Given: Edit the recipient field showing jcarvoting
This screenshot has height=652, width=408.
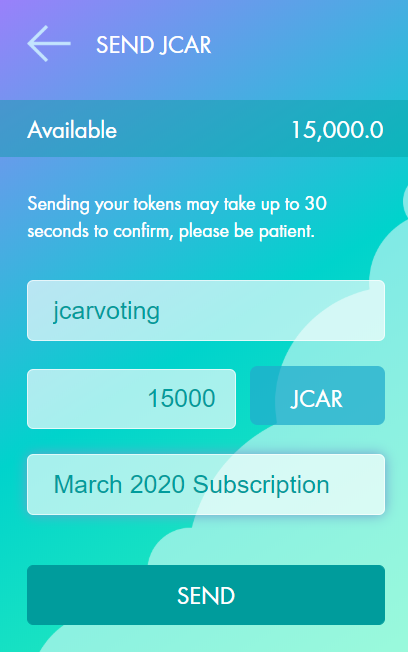Looking at the screenshot, I should point(206,311).
